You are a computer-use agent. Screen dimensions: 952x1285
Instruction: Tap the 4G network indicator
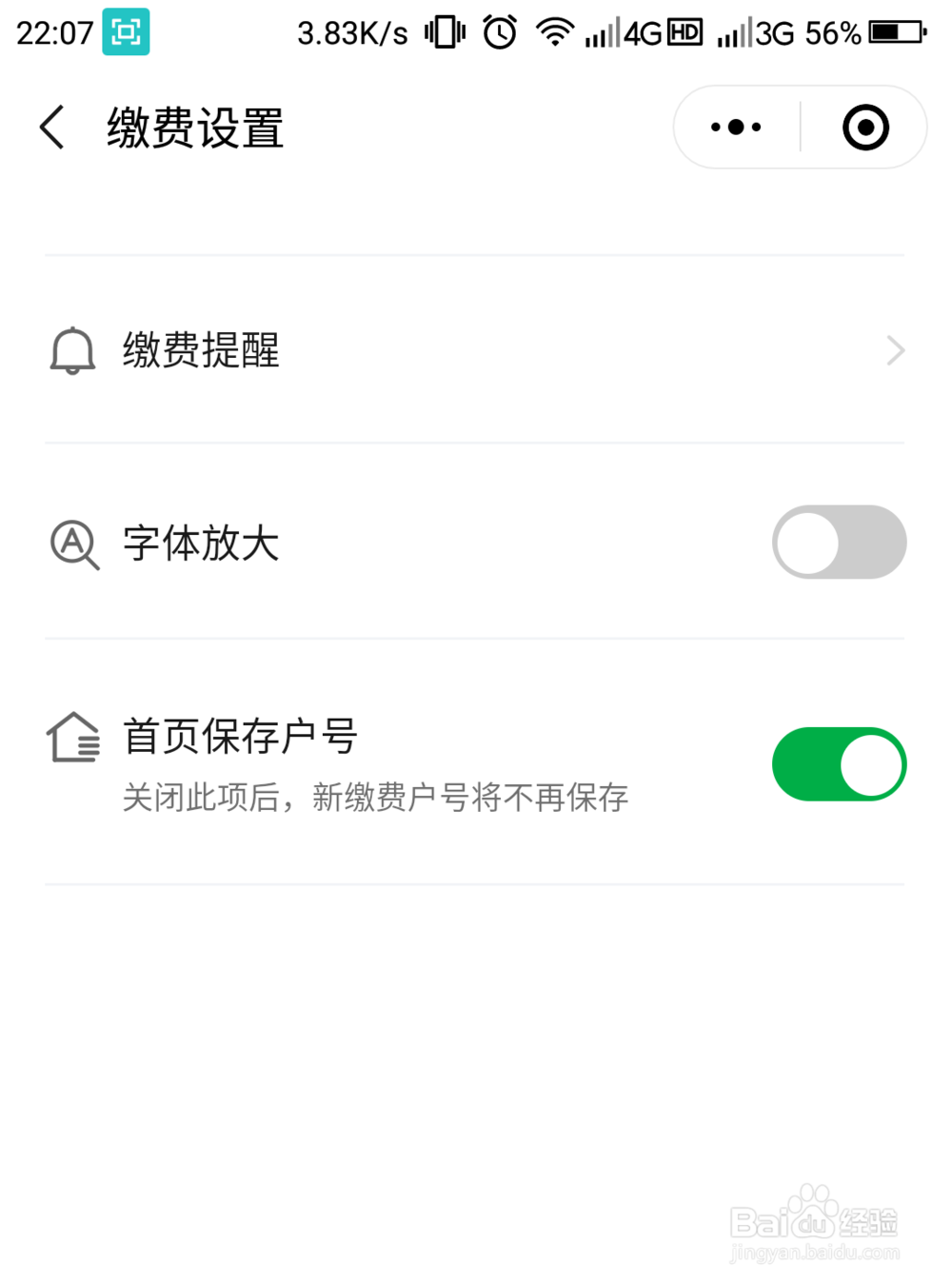[x=644, y=31]
